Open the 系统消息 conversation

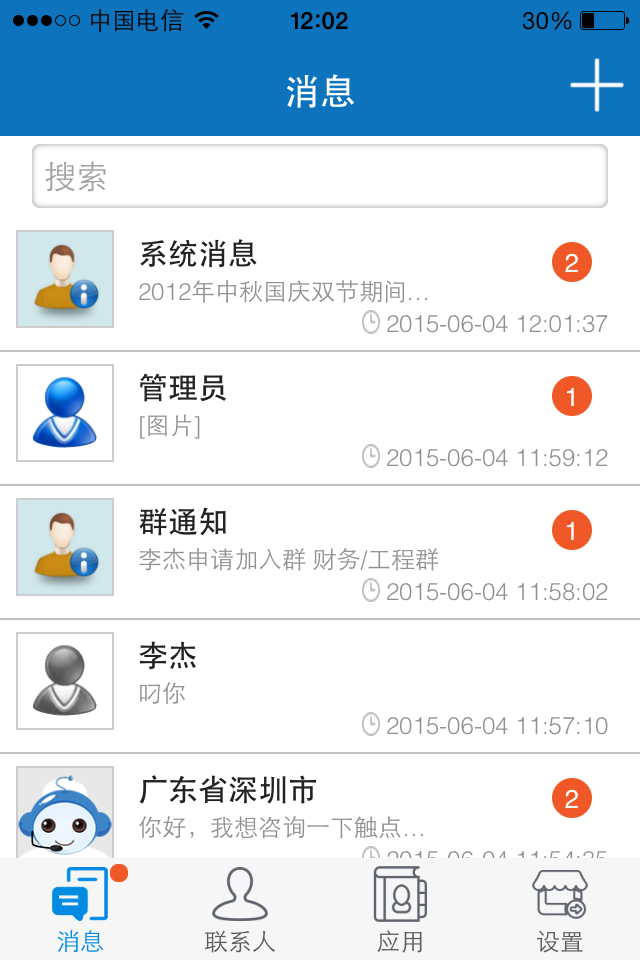click(320, 284)
